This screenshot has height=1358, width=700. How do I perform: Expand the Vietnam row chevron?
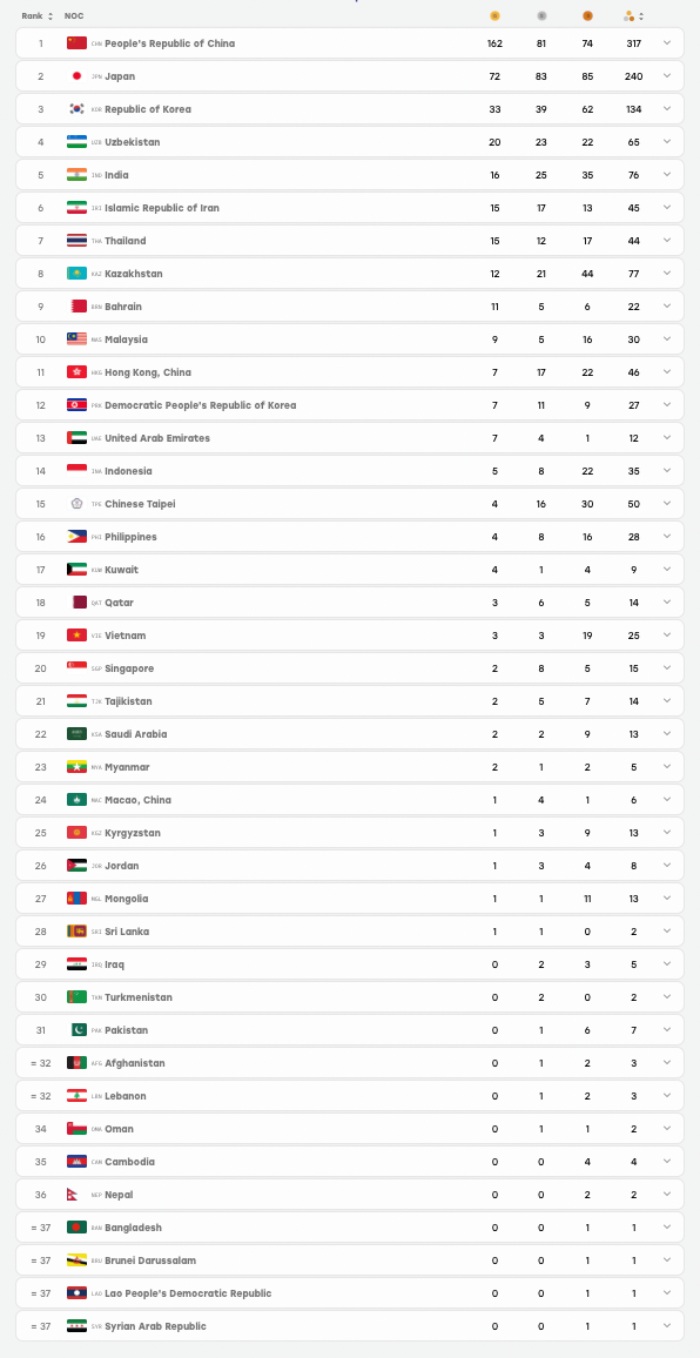pos(667,635)
